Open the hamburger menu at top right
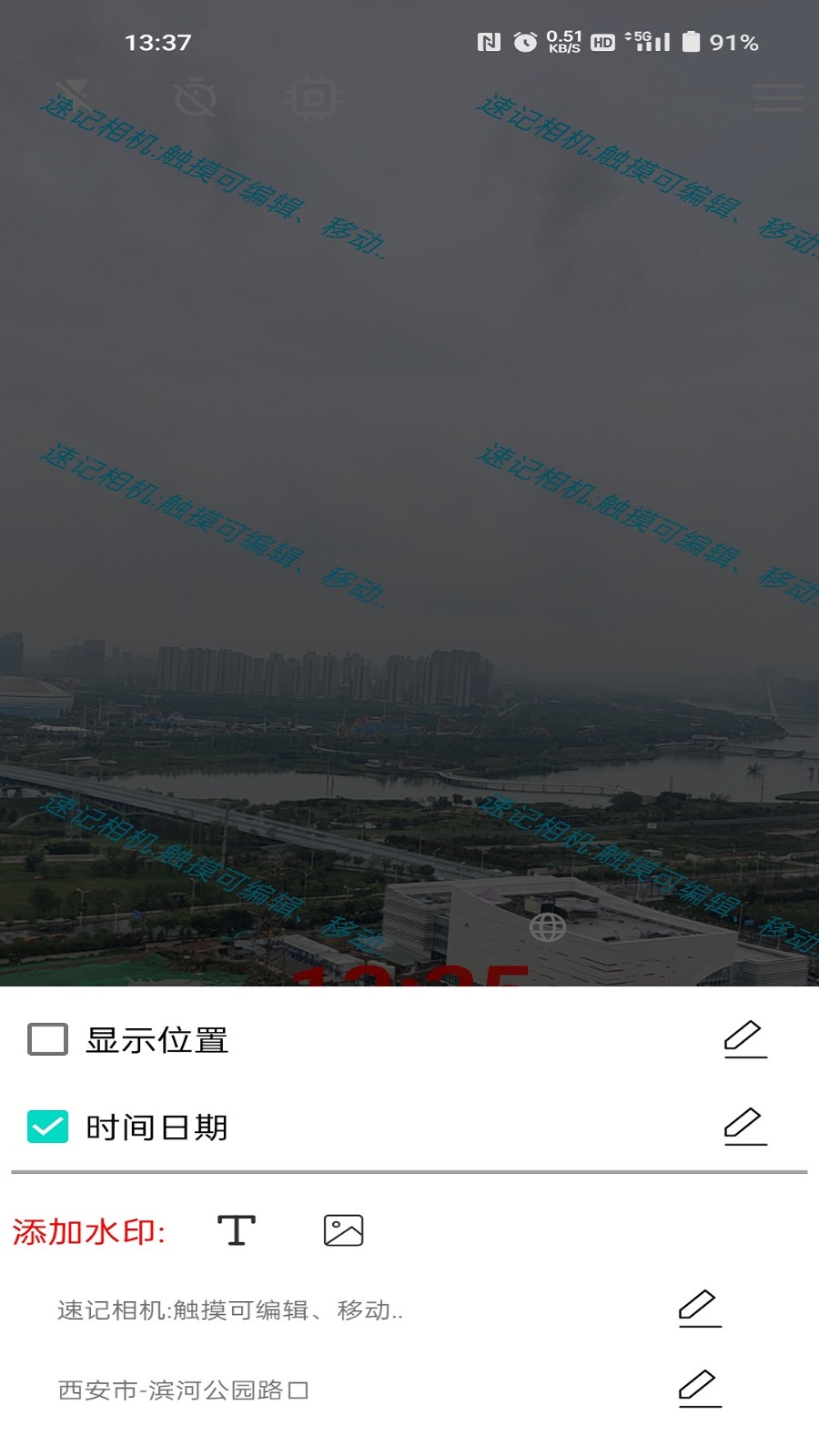The width and height of the screenshot is (819, 1456). [778, 98]
